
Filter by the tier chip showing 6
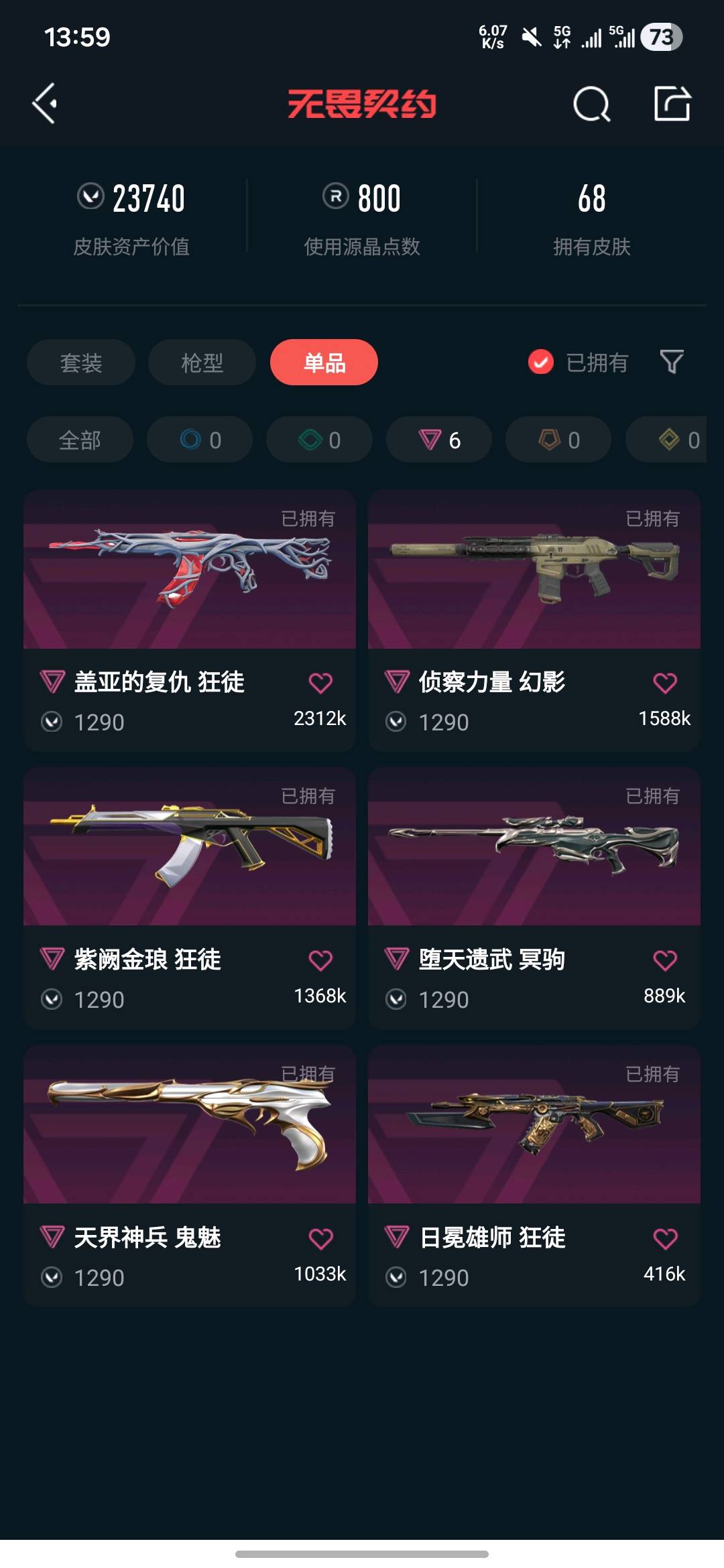click(439, 440)
